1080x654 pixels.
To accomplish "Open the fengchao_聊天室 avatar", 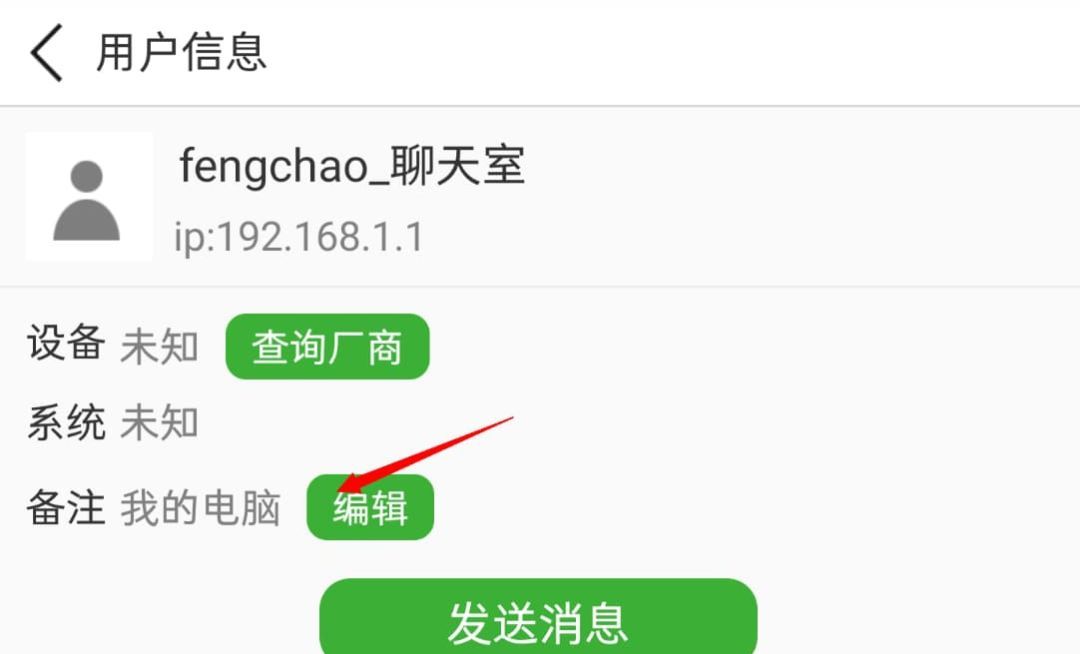I will coord(89,197).
